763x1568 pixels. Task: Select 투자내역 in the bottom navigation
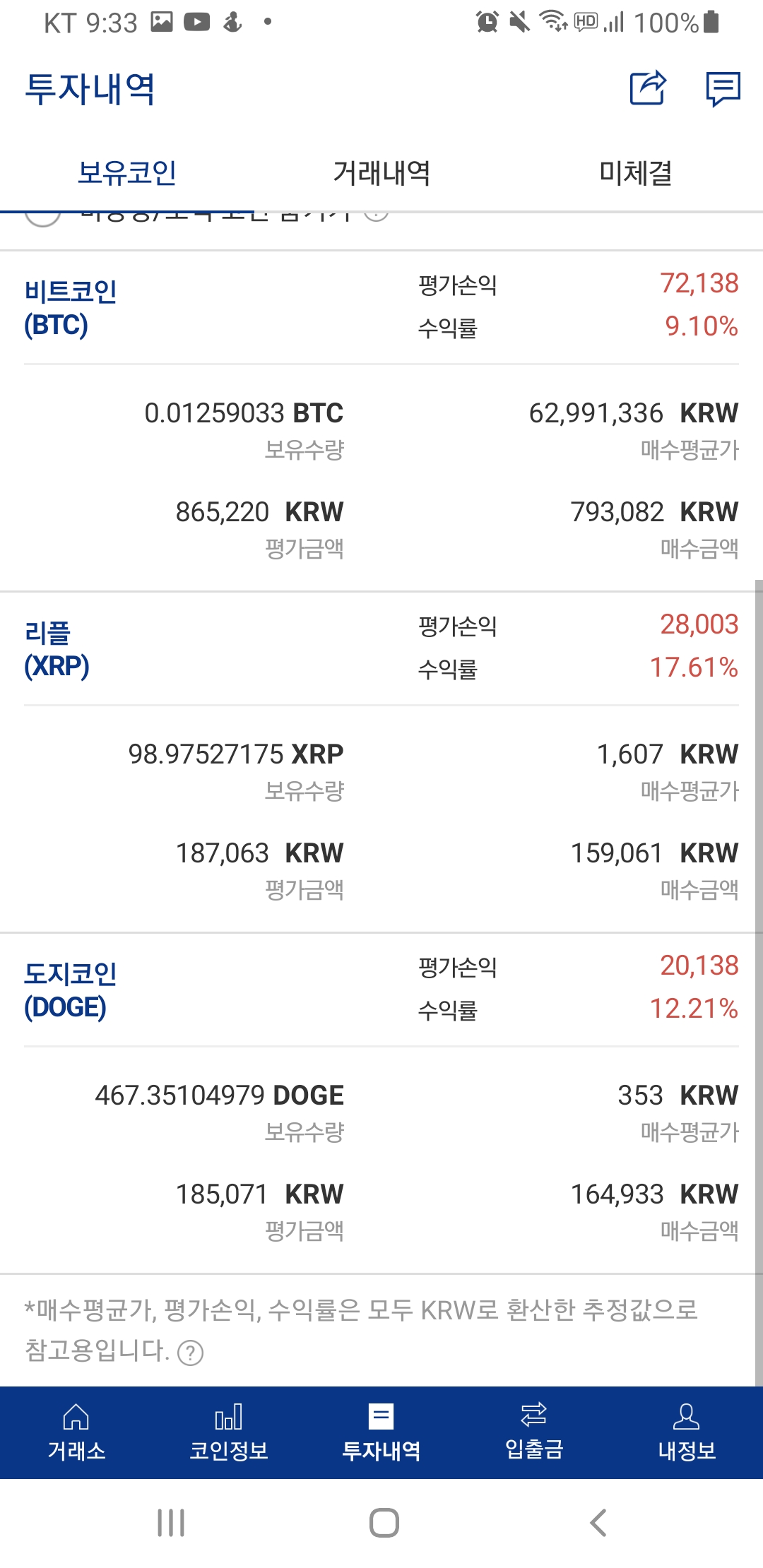[x=381, y=1432]
